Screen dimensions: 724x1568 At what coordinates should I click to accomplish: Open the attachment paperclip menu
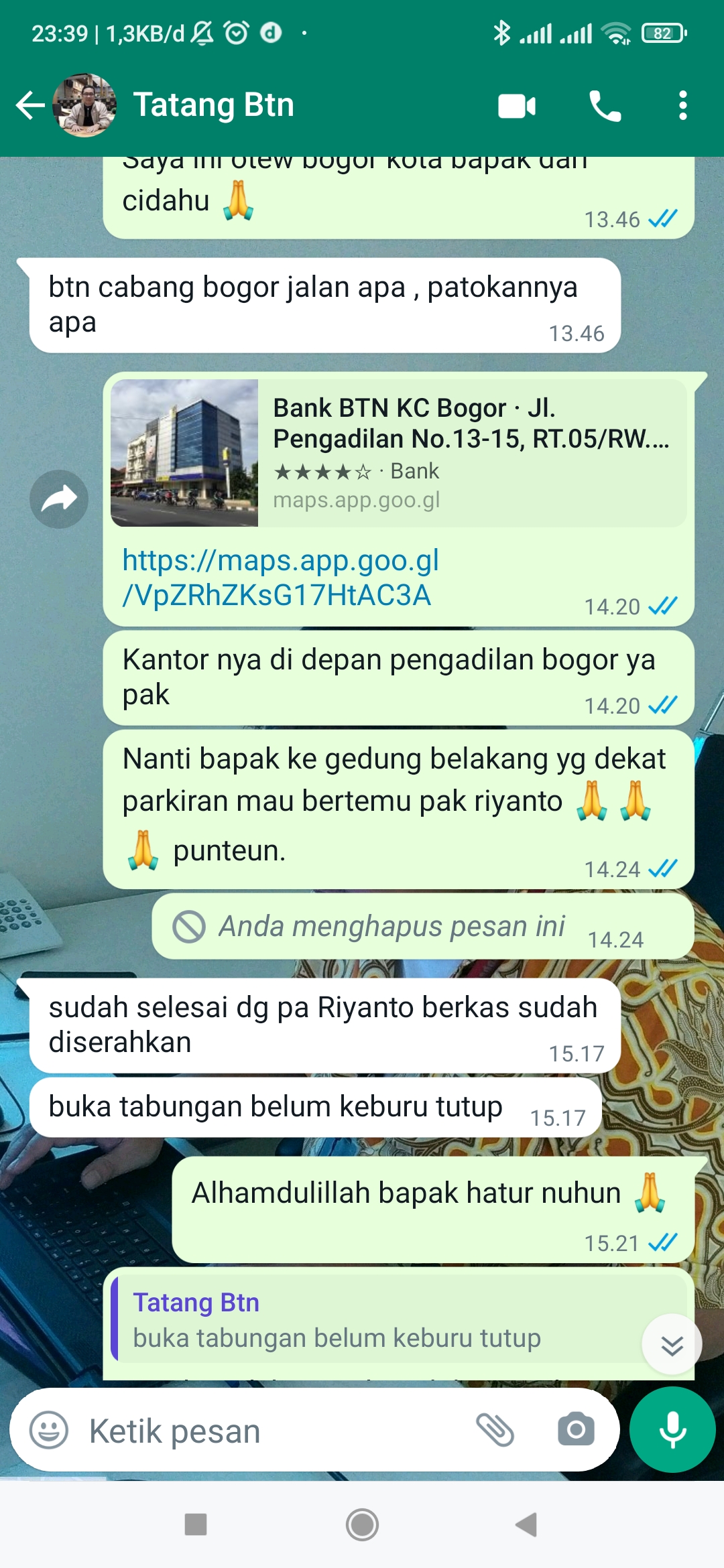tap(495, 1430)
